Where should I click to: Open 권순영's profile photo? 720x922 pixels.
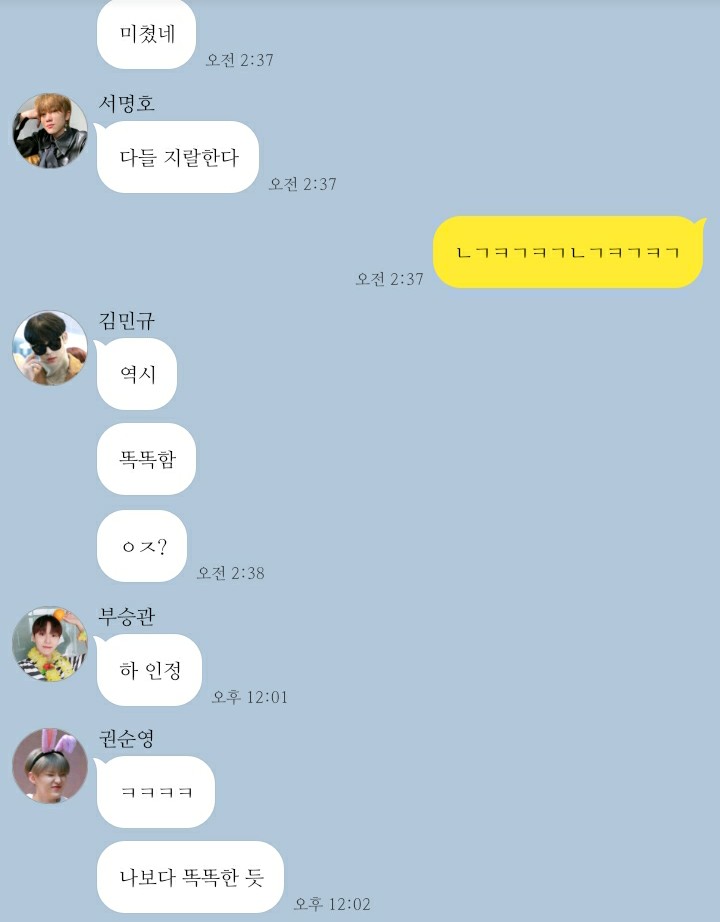pos(50,766)
